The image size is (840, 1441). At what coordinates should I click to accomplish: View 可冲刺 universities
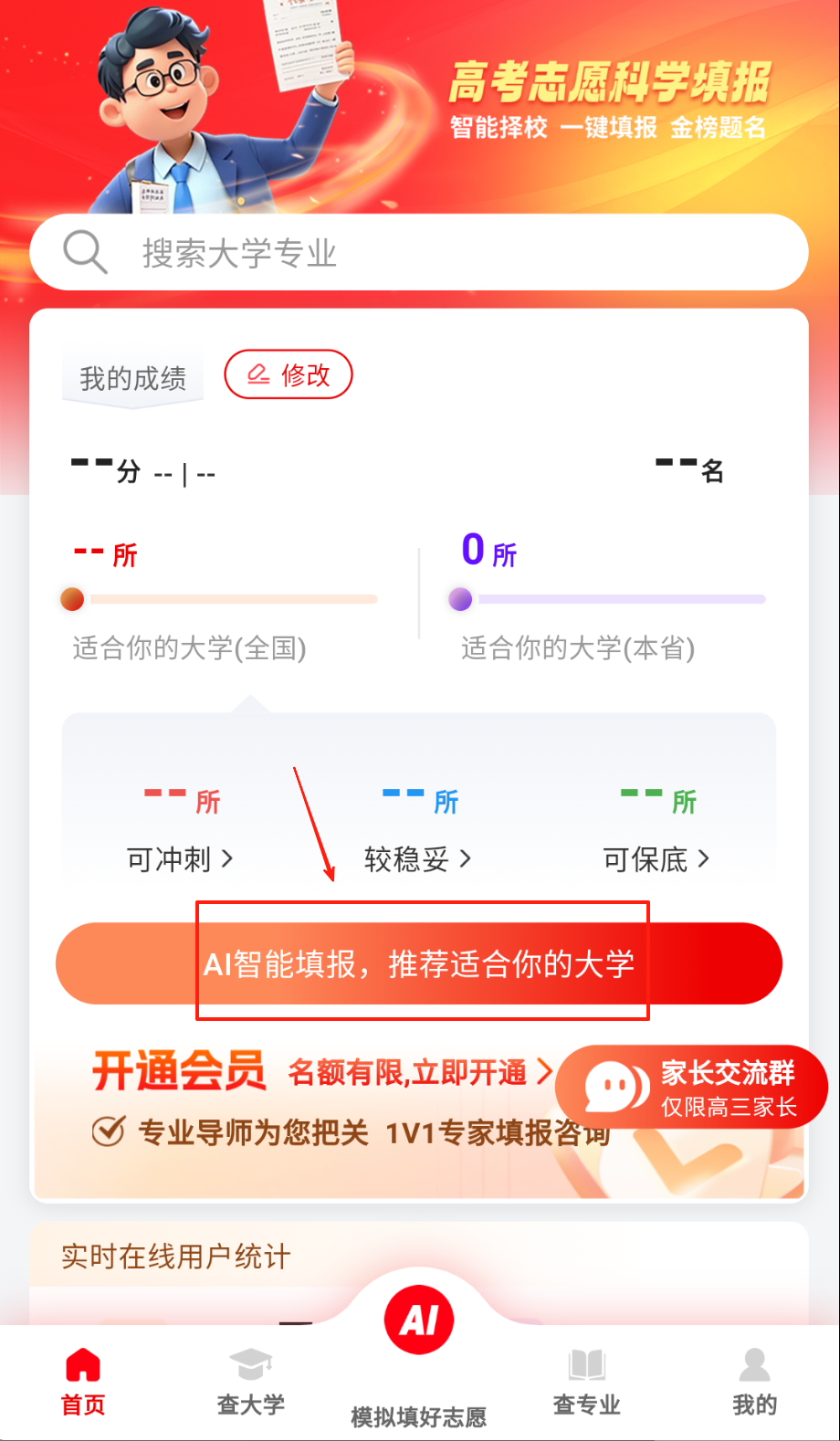pos(180,858)
